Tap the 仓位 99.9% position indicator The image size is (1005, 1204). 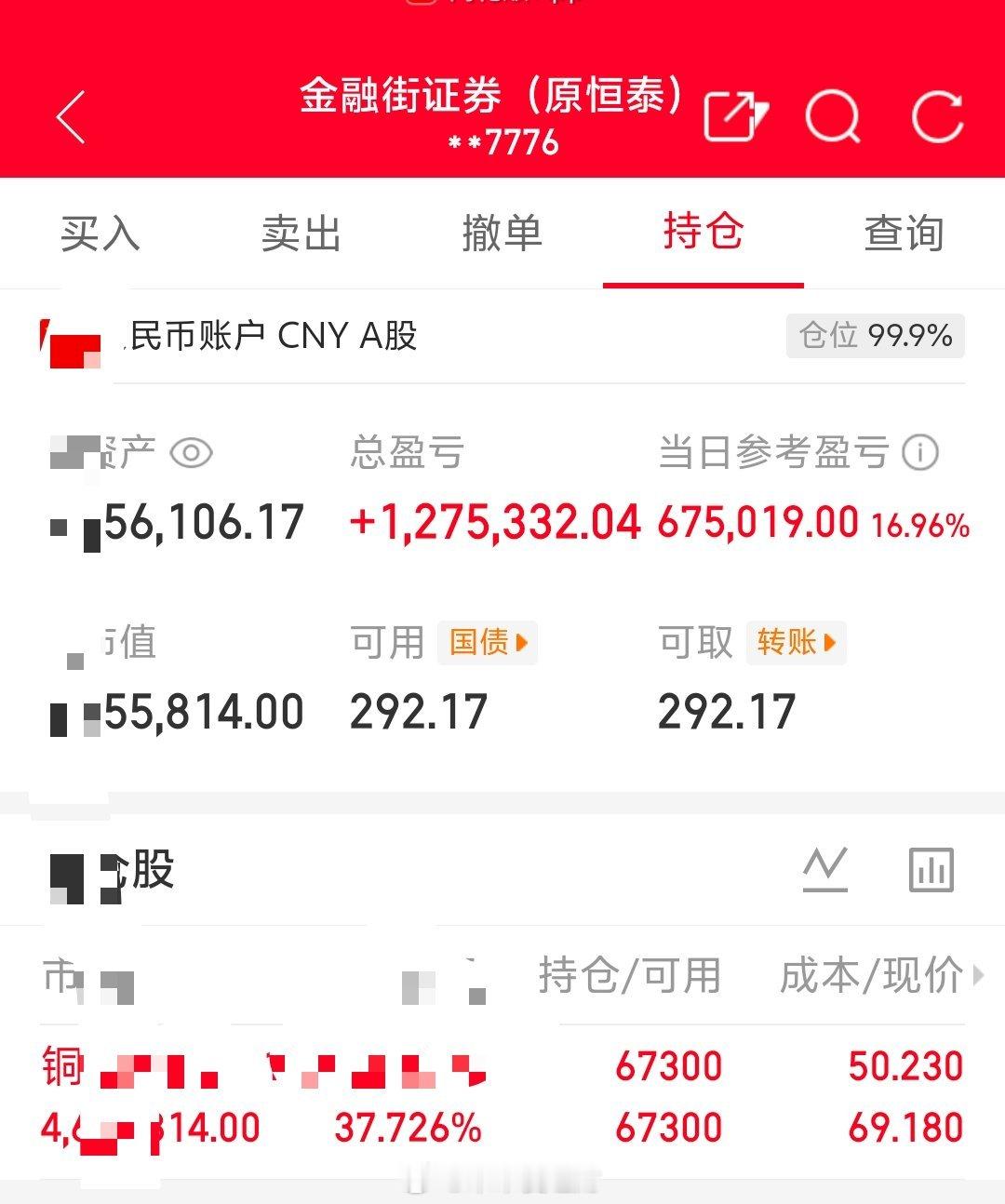click(x=875, y=336)
